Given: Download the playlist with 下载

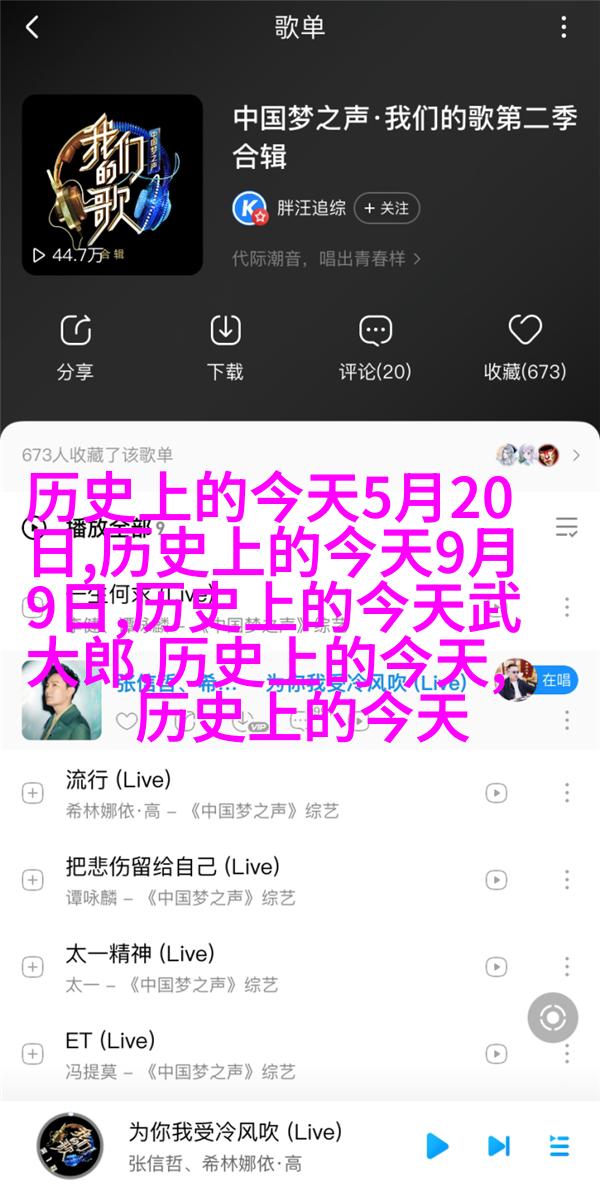Looking at the screenshot, I should click(225, 346).
